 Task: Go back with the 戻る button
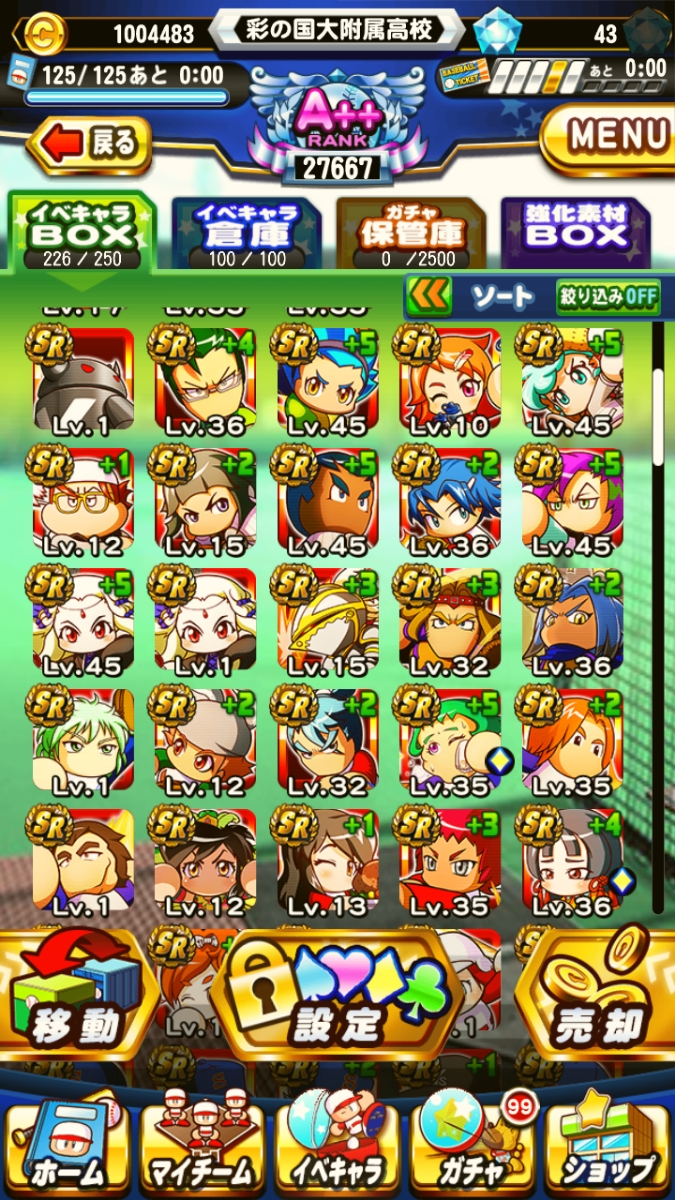pos(91,144)
